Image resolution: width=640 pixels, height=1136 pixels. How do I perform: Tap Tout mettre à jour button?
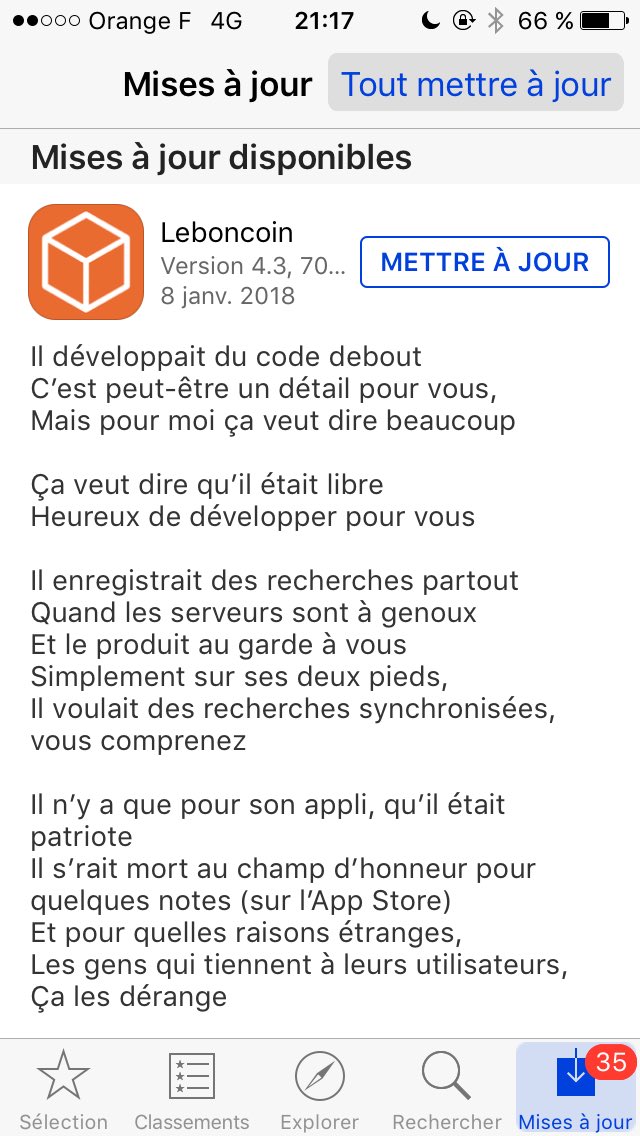click(x=475, y=83)
